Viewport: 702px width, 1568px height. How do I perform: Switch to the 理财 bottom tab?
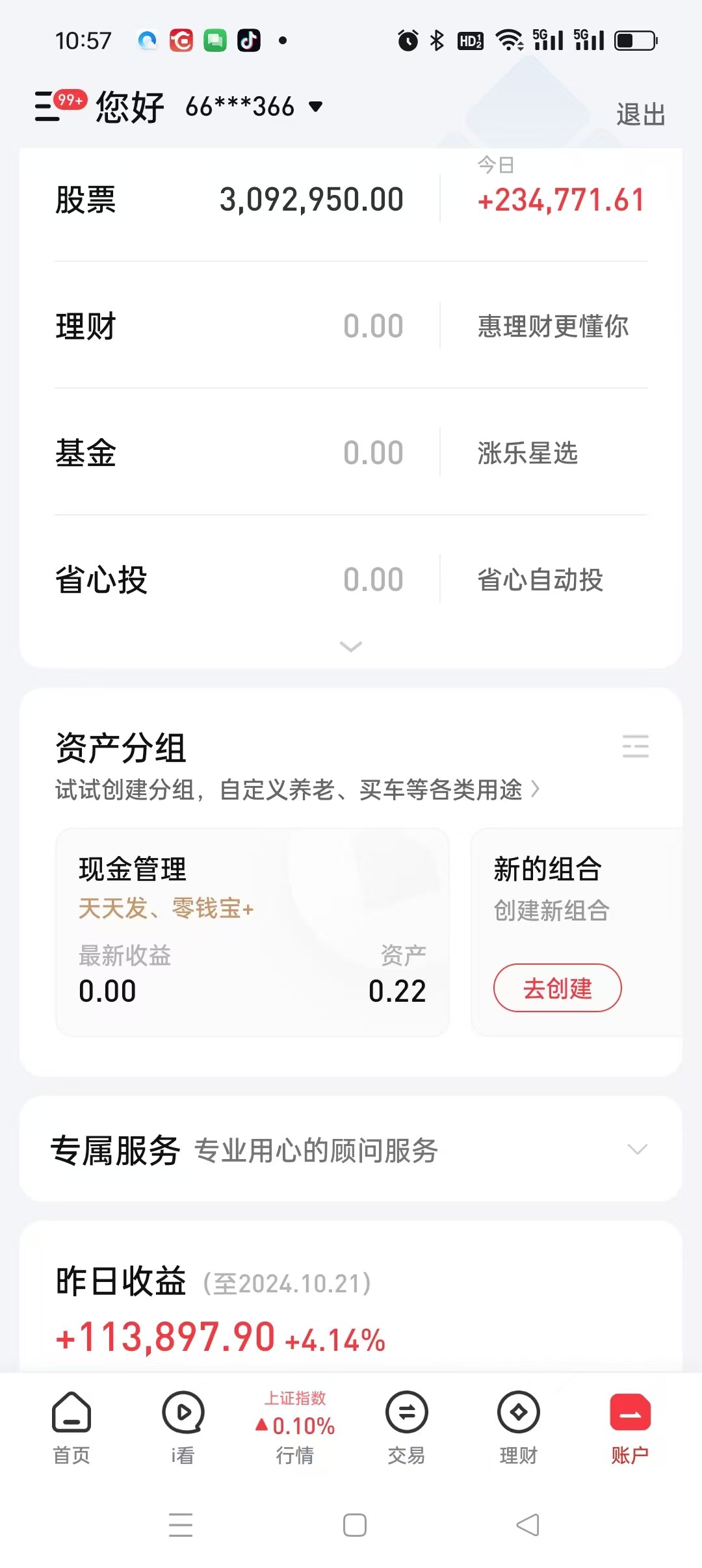point(519,1428)
